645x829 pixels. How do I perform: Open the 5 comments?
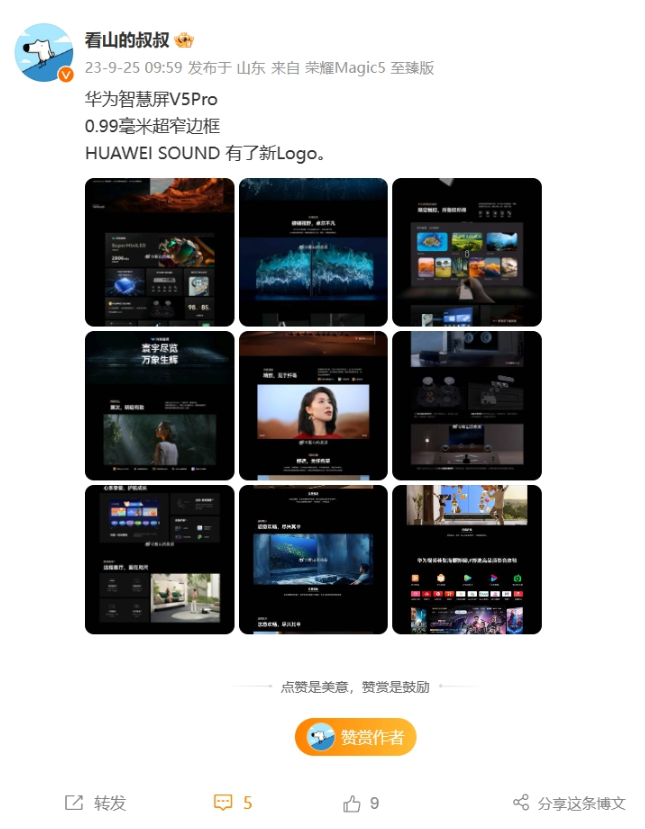click(x=233, y=803)
